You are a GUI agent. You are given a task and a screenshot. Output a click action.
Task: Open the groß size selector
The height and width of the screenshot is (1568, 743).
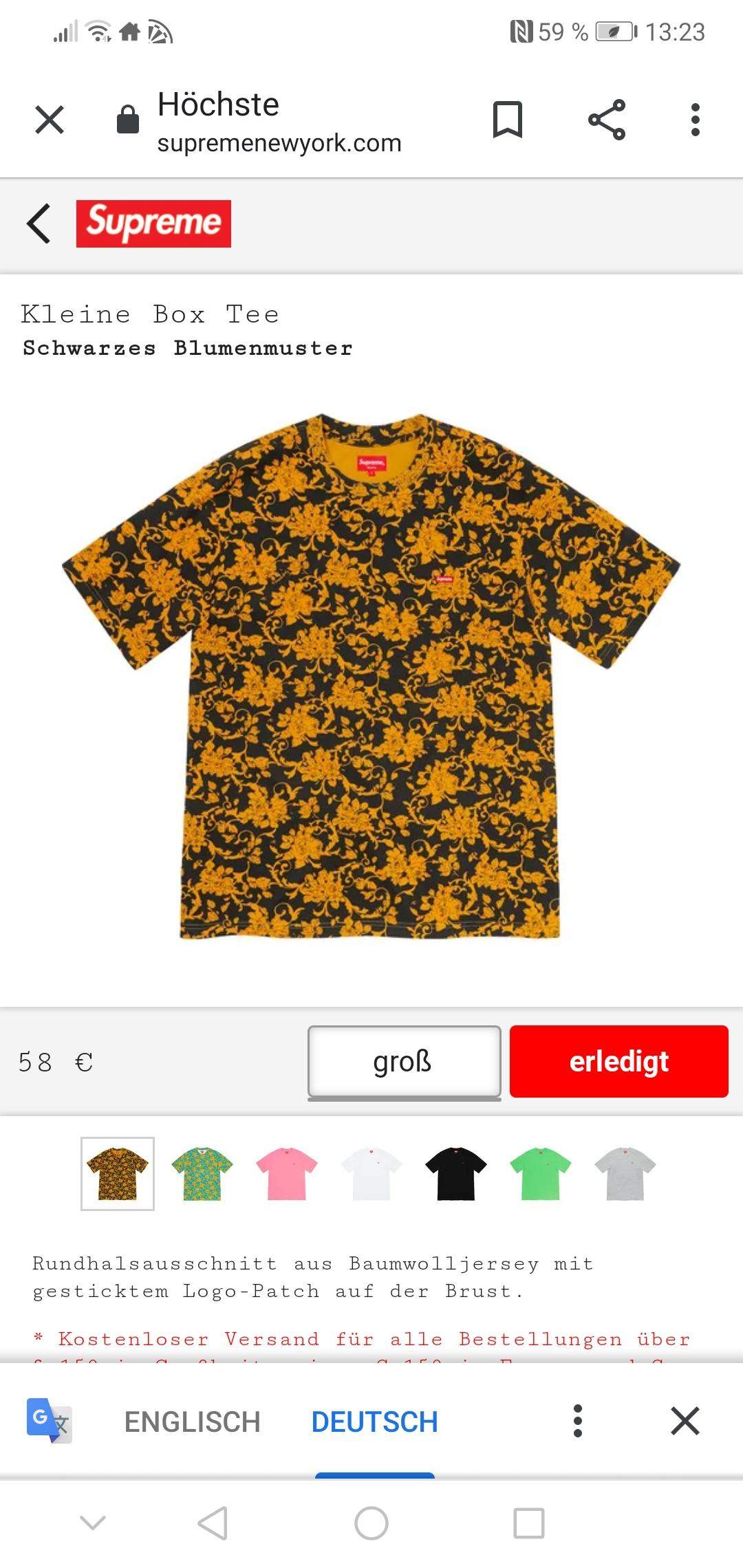click(405, 1061)
